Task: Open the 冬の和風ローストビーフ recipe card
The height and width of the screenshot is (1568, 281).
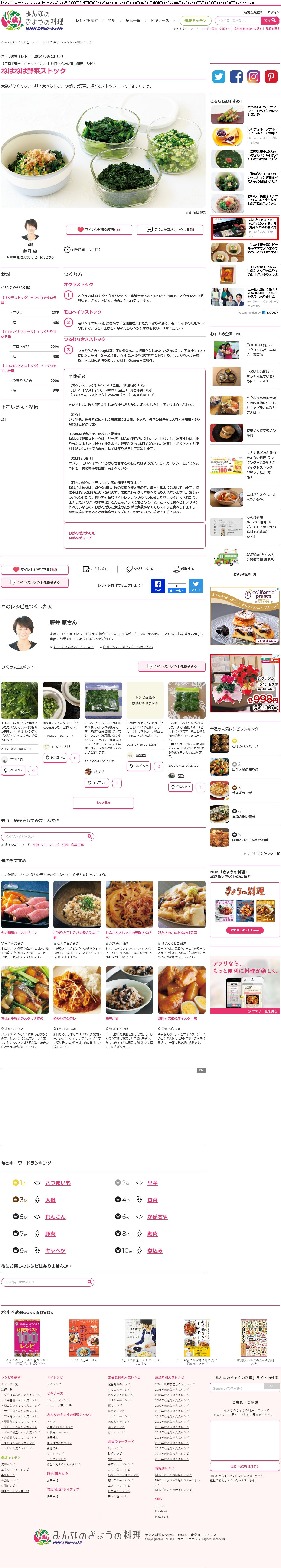Action: click(19, 932)
